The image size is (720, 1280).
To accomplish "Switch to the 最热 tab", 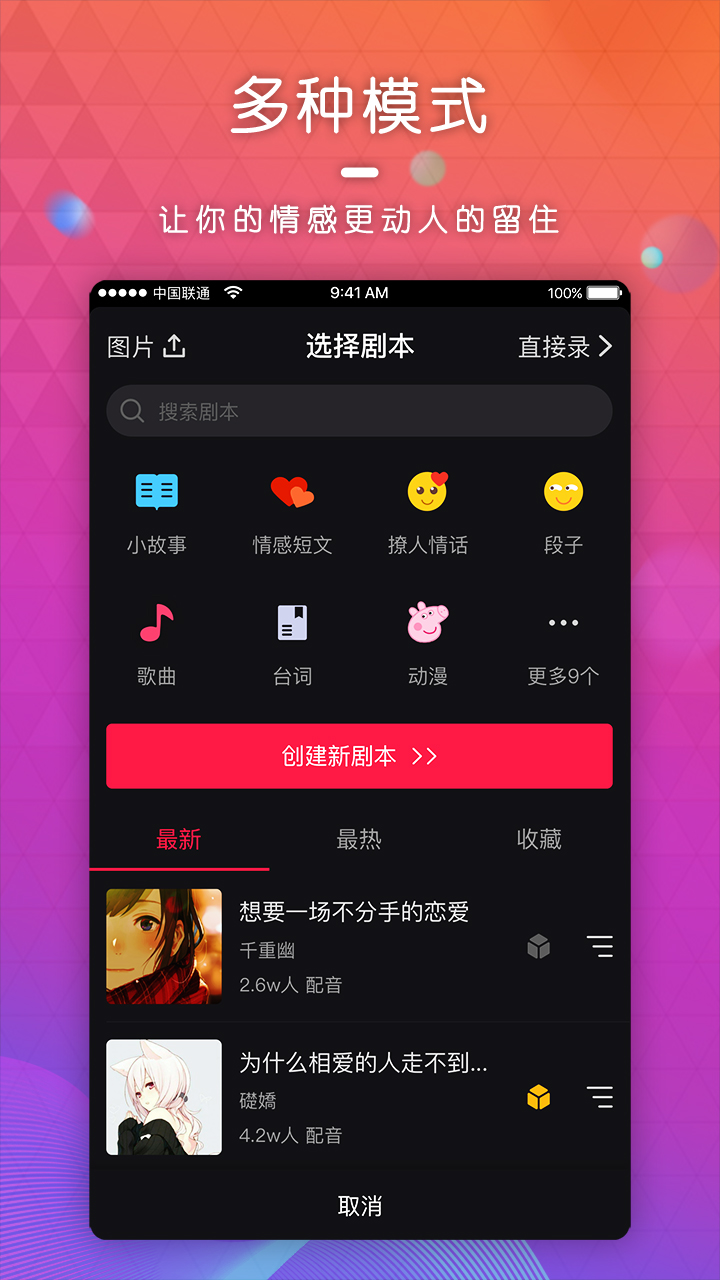I will (361, 840).
